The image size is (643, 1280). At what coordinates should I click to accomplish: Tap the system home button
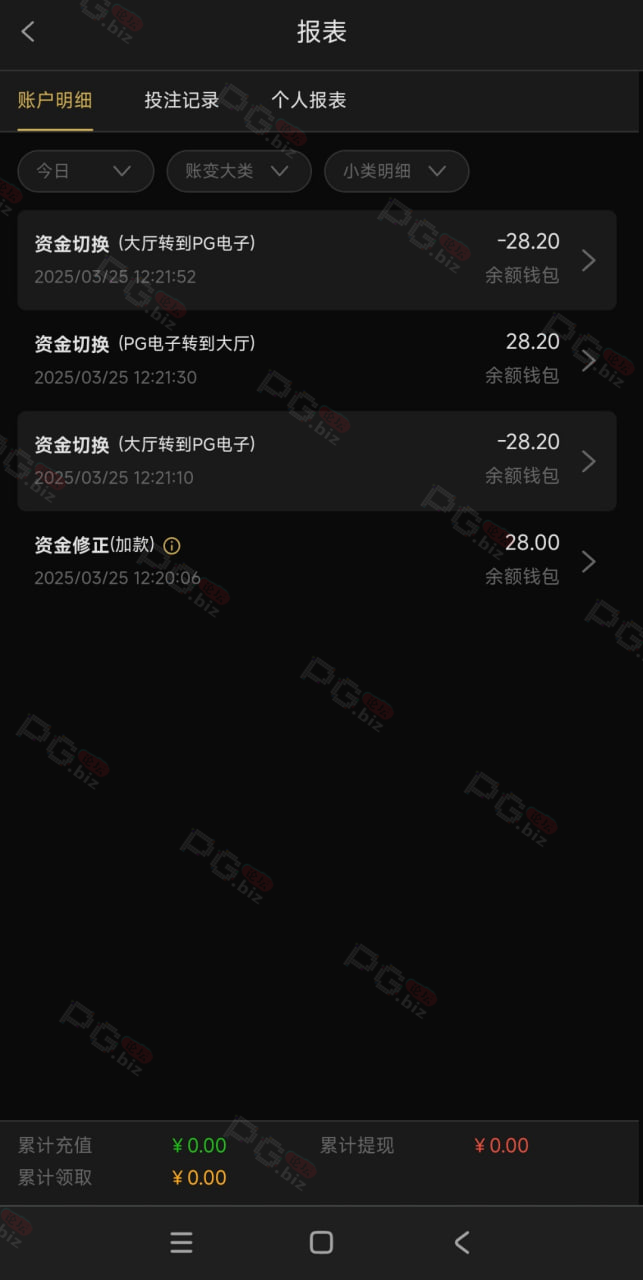coord(321,1242)
